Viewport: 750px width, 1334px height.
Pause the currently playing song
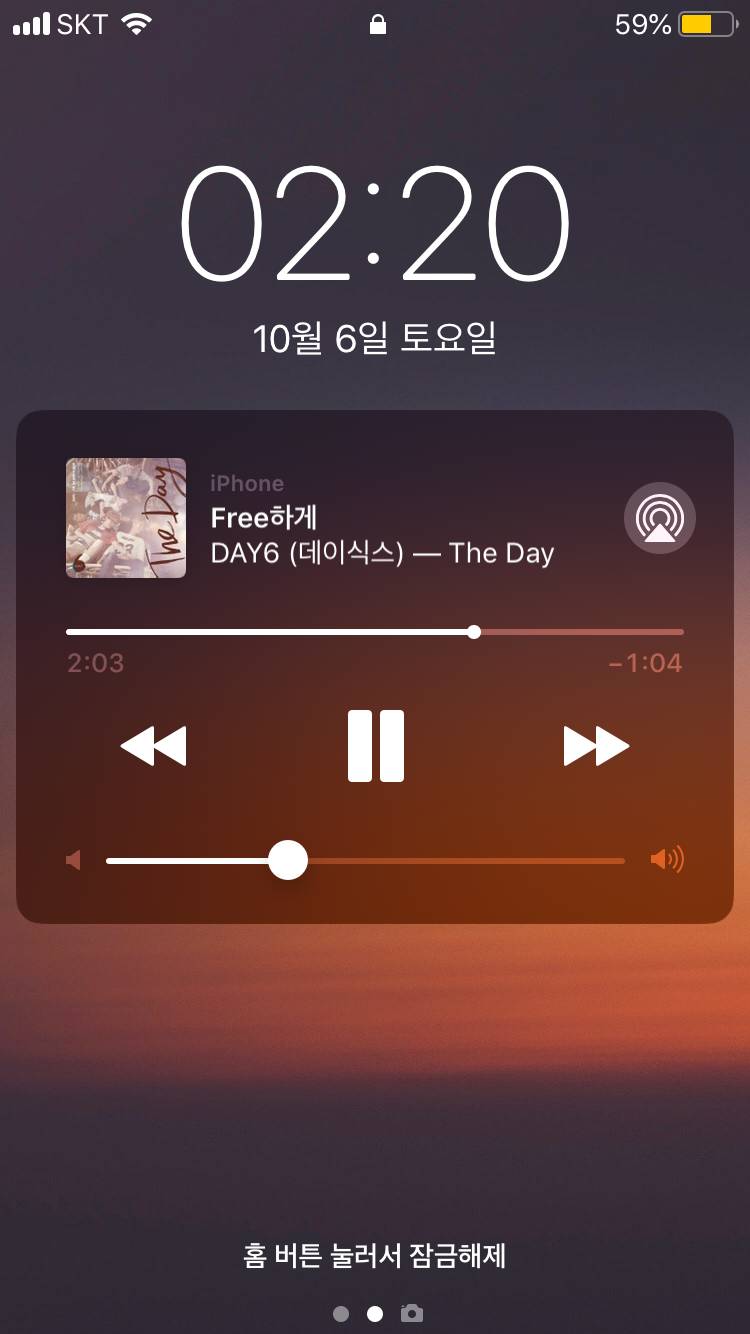(375, 744)
